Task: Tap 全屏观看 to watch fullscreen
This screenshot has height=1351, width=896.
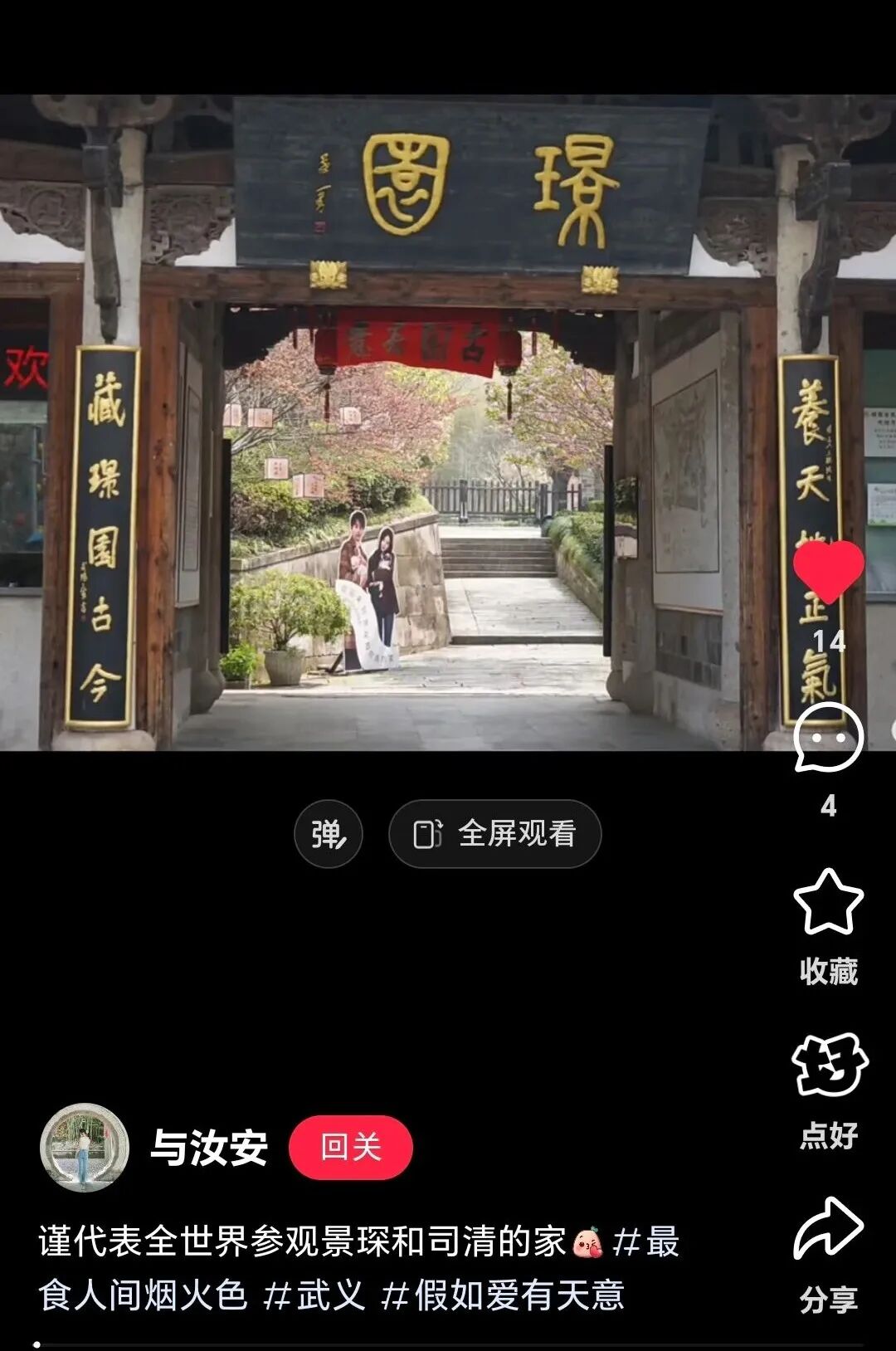Action: [x=494, y=834]
